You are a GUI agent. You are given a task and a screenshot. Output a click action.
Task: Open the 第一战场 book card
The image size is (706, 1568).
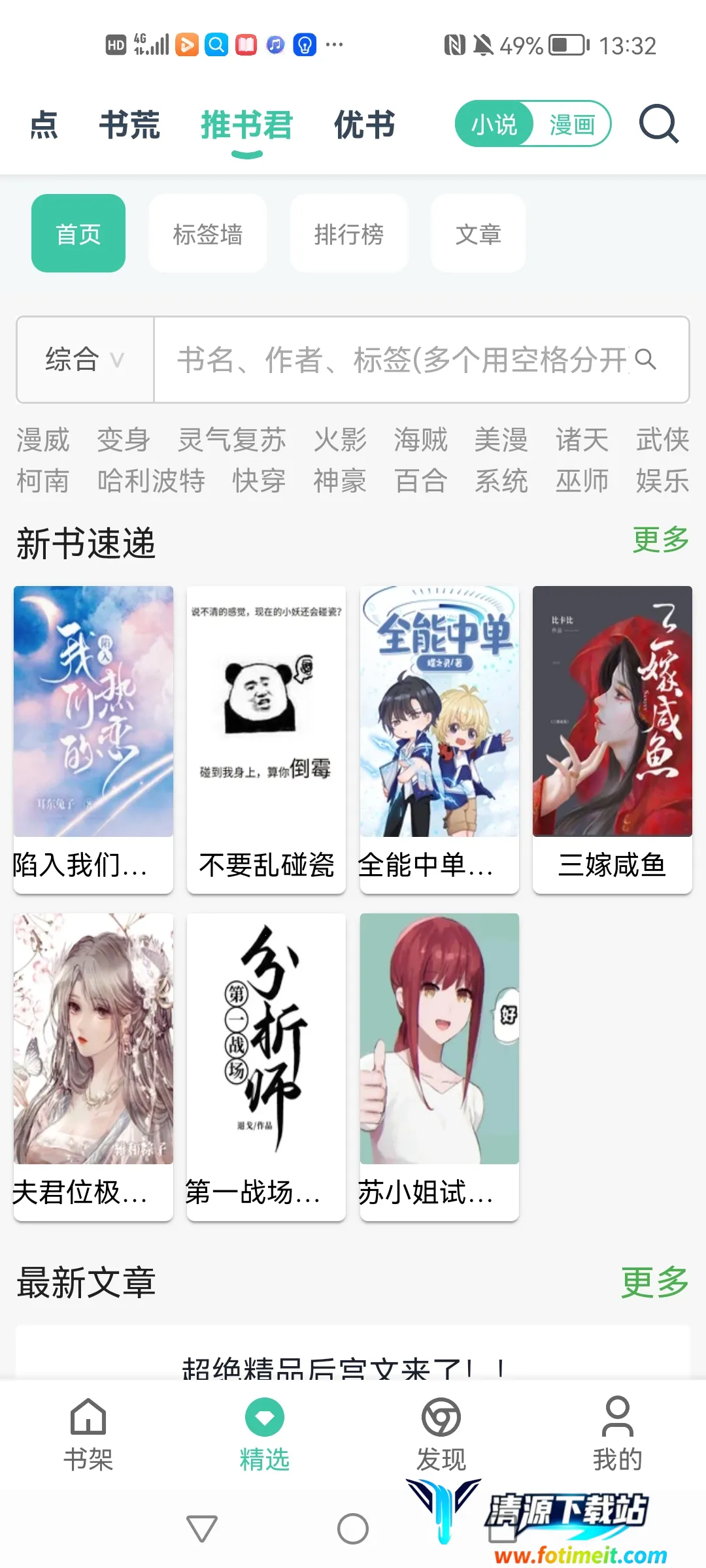pos(266,1065)
